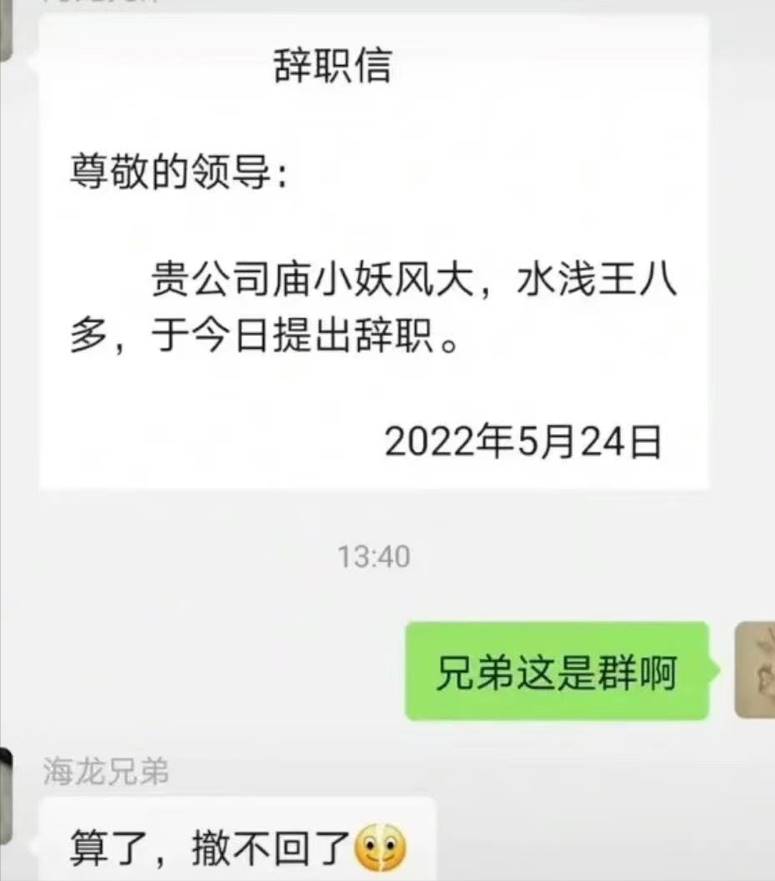Open 海龙兄弟's profile avatar
The height and width of the screenshot is (881, 775).
(x=5, y=796)
